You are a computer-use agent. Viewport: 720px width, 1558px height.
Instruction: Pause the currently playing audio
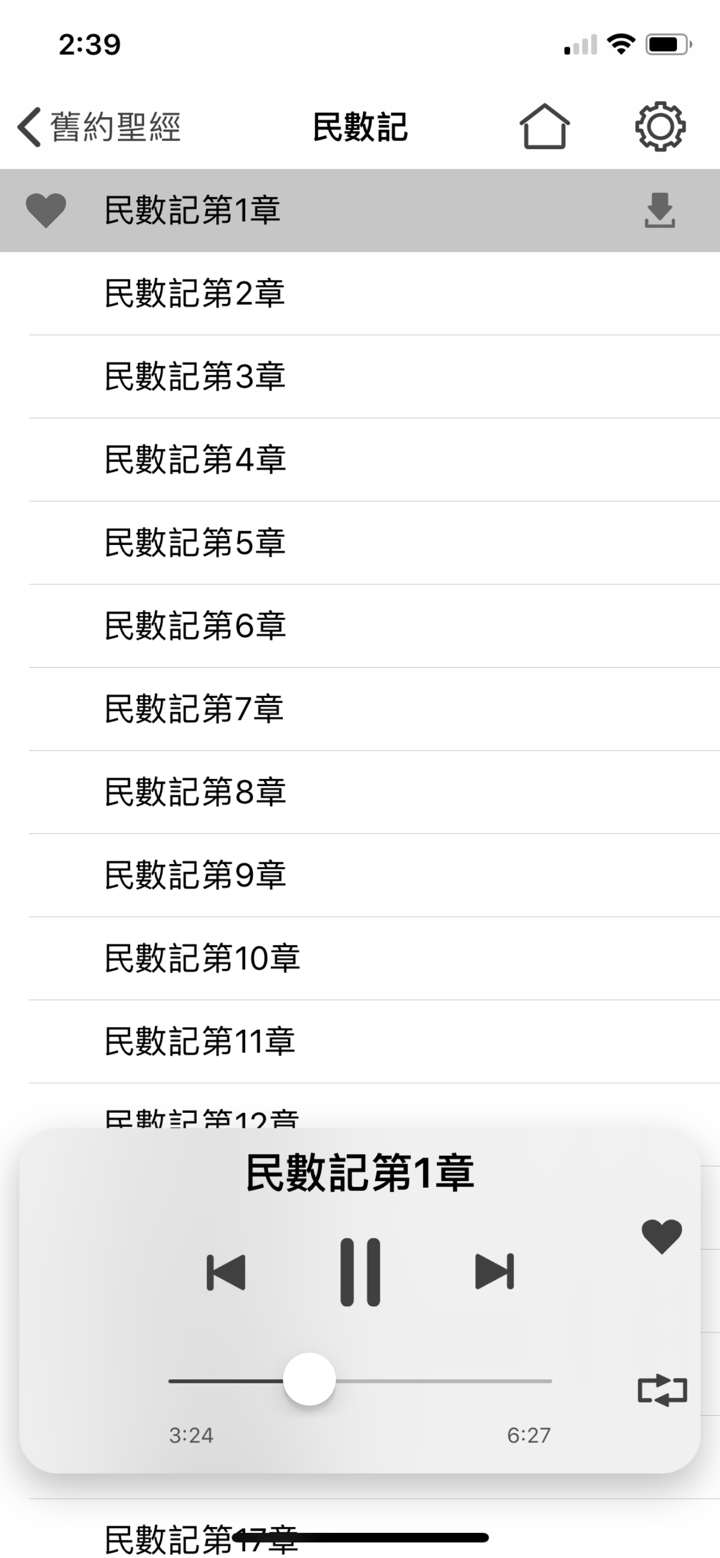[x=359, y=1270]
